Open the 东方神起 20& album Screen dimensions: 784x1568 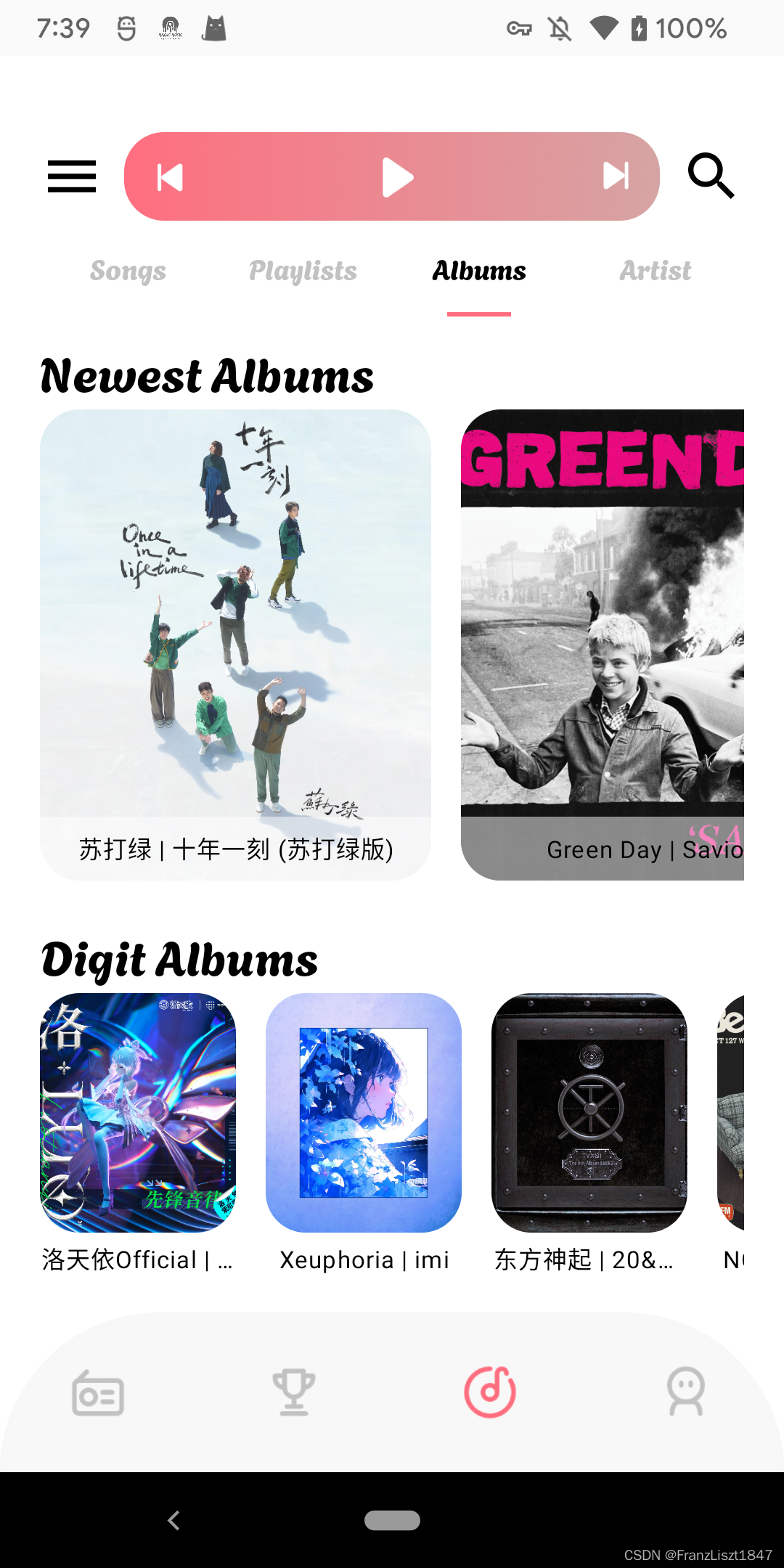tap(589, 1132)
